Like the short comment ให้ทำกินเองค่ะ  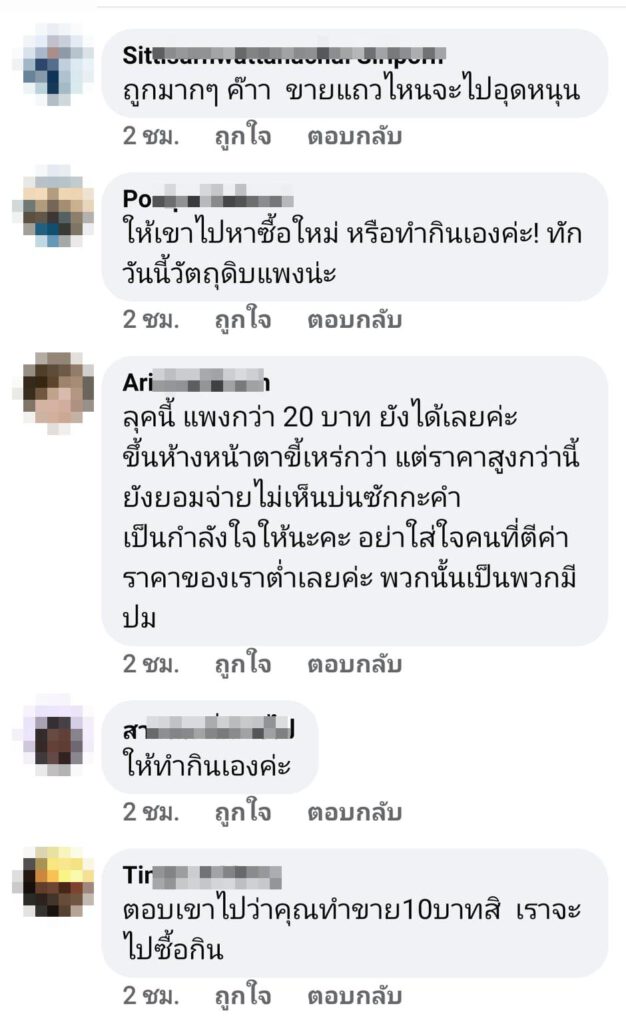point(242,810)
